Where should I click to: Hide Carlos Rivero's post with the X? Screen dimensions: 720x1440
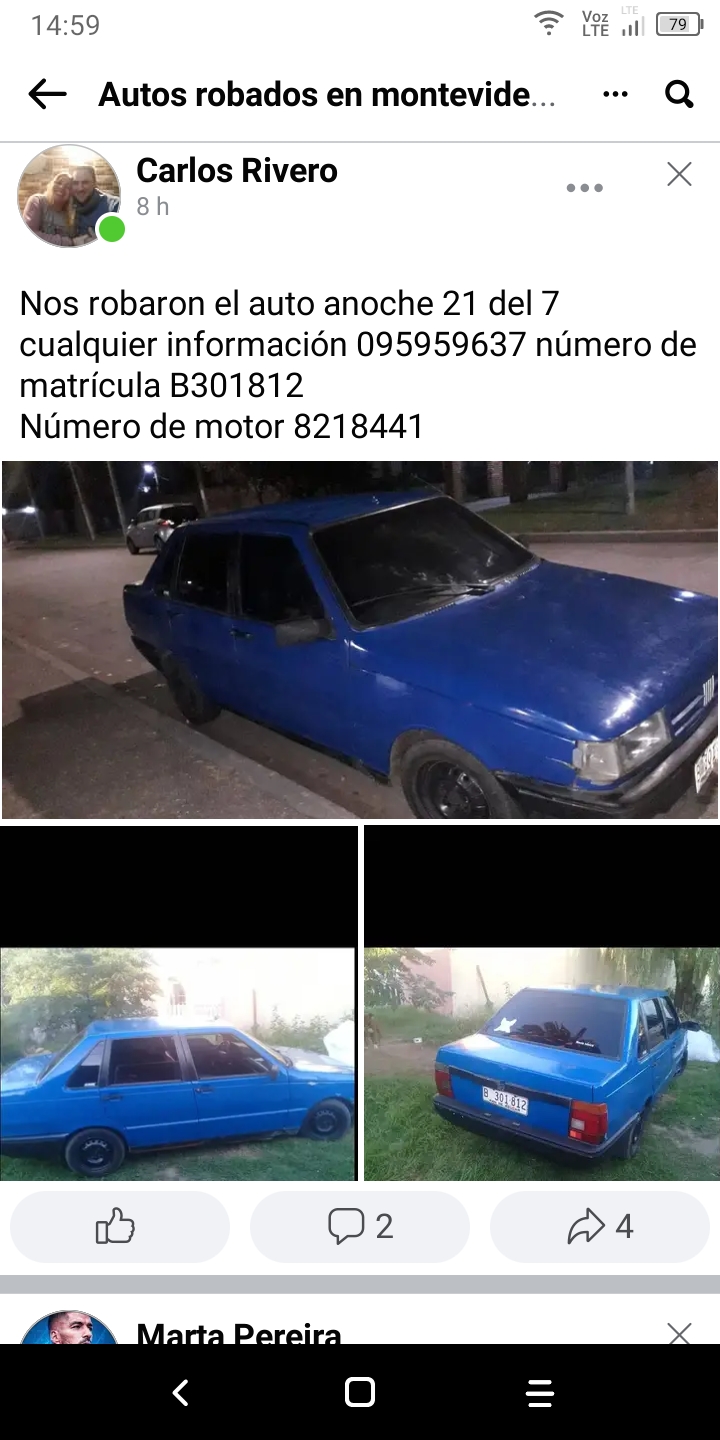pyautogui.click(x=679, y=175)
